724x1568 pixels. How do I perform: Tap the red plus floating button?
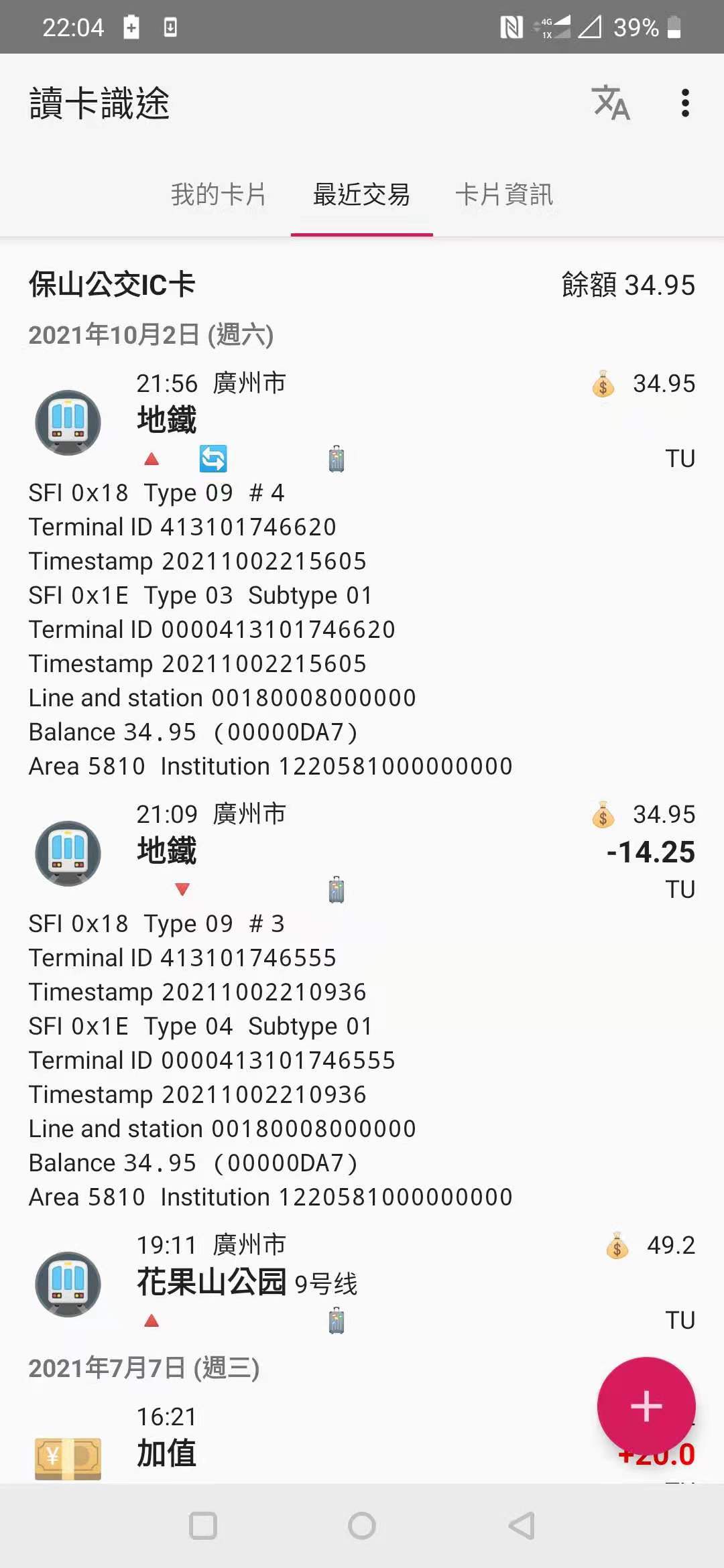[646, 1406]
